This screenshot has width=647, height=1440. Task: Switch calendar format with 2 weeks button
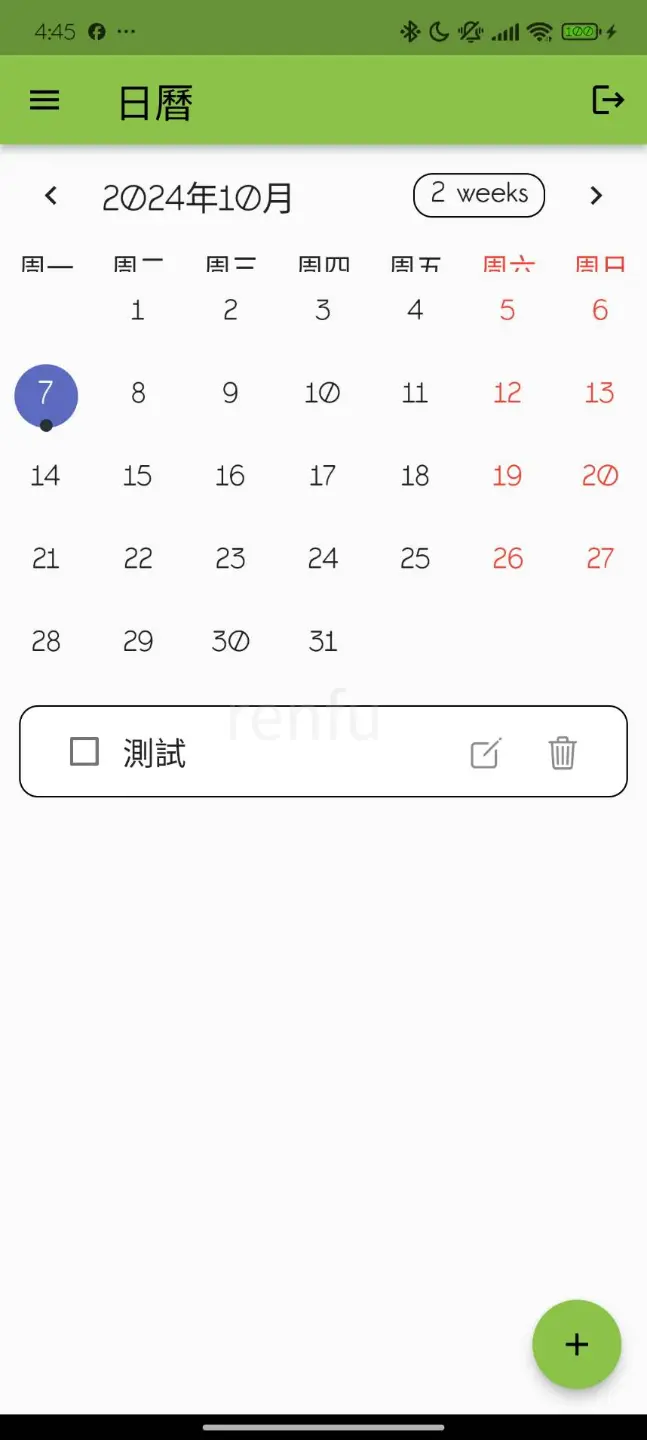(479, 195)
